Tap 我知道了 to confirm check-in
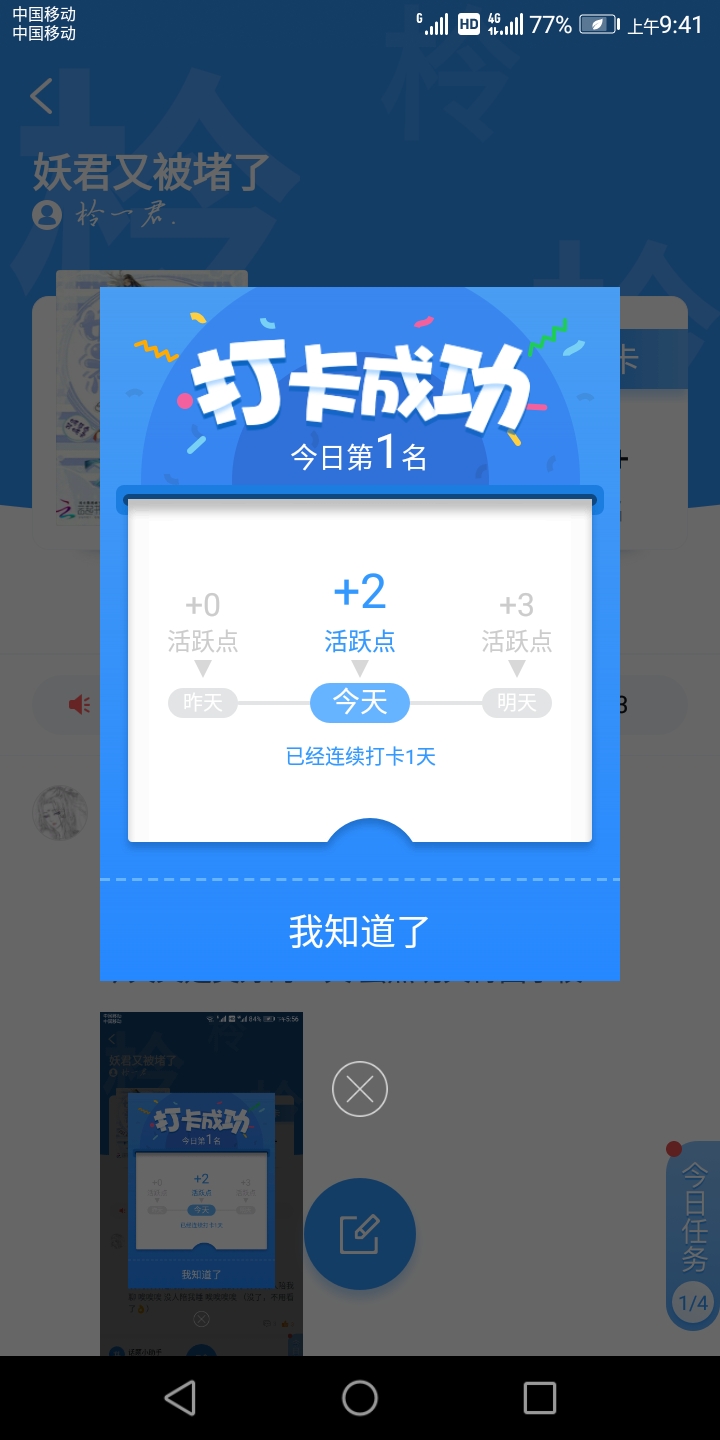 click(x=360, y=931)
